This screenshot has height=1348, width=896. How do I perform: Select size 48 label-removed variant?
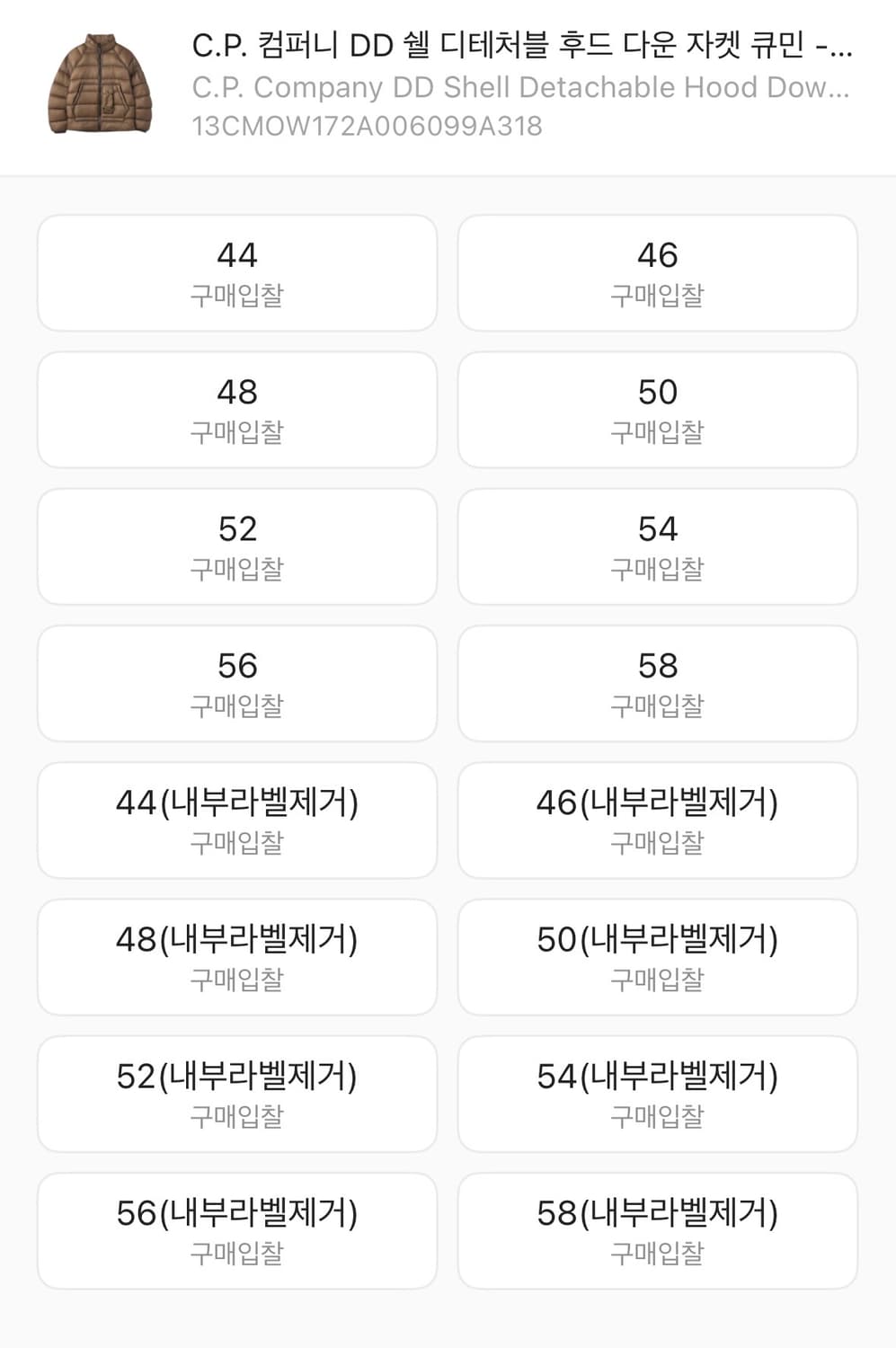pyautogui.click(x=237, y=957)
